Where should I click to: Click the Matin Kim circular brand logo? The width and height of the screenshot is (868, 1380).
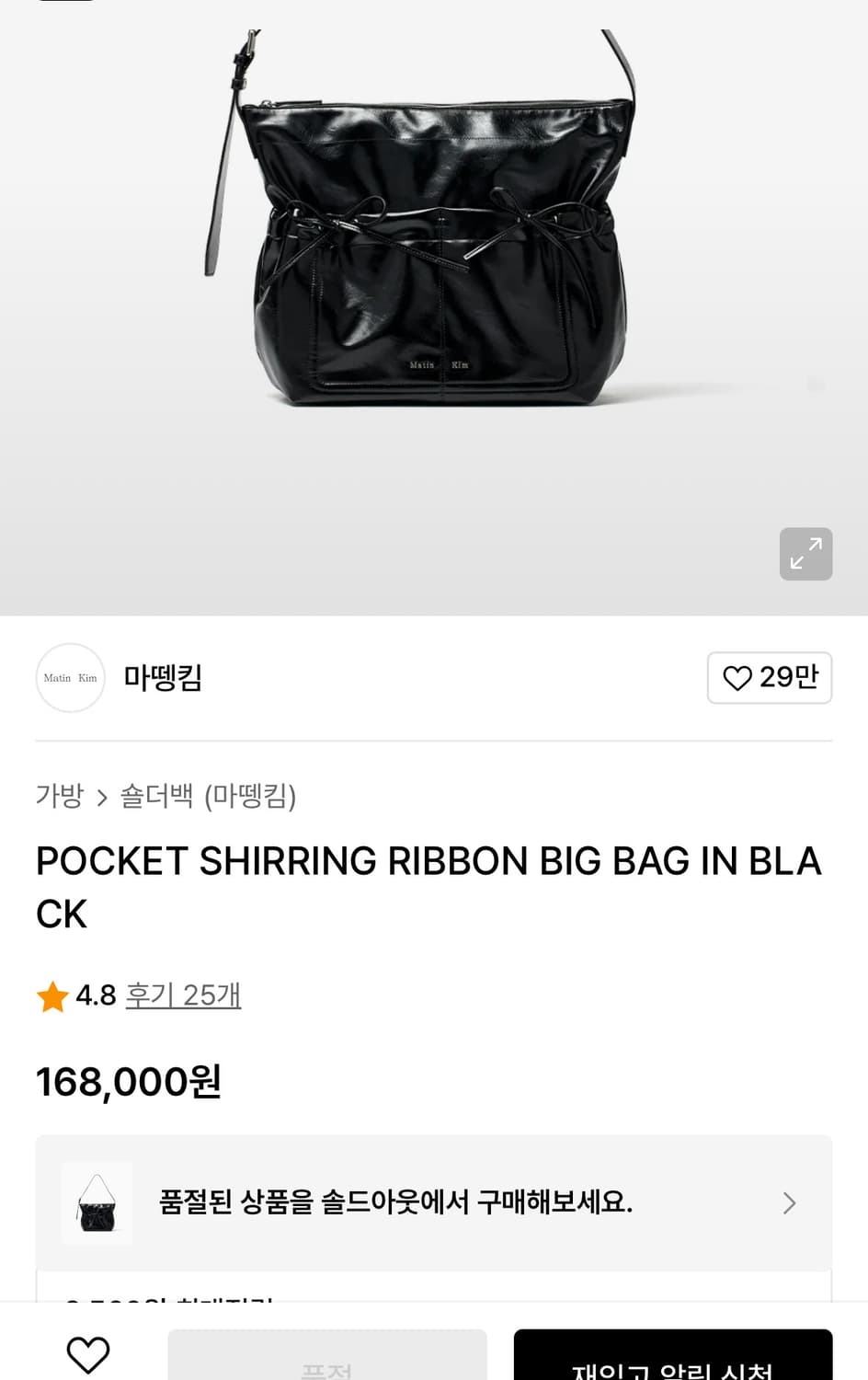point(70,678)
